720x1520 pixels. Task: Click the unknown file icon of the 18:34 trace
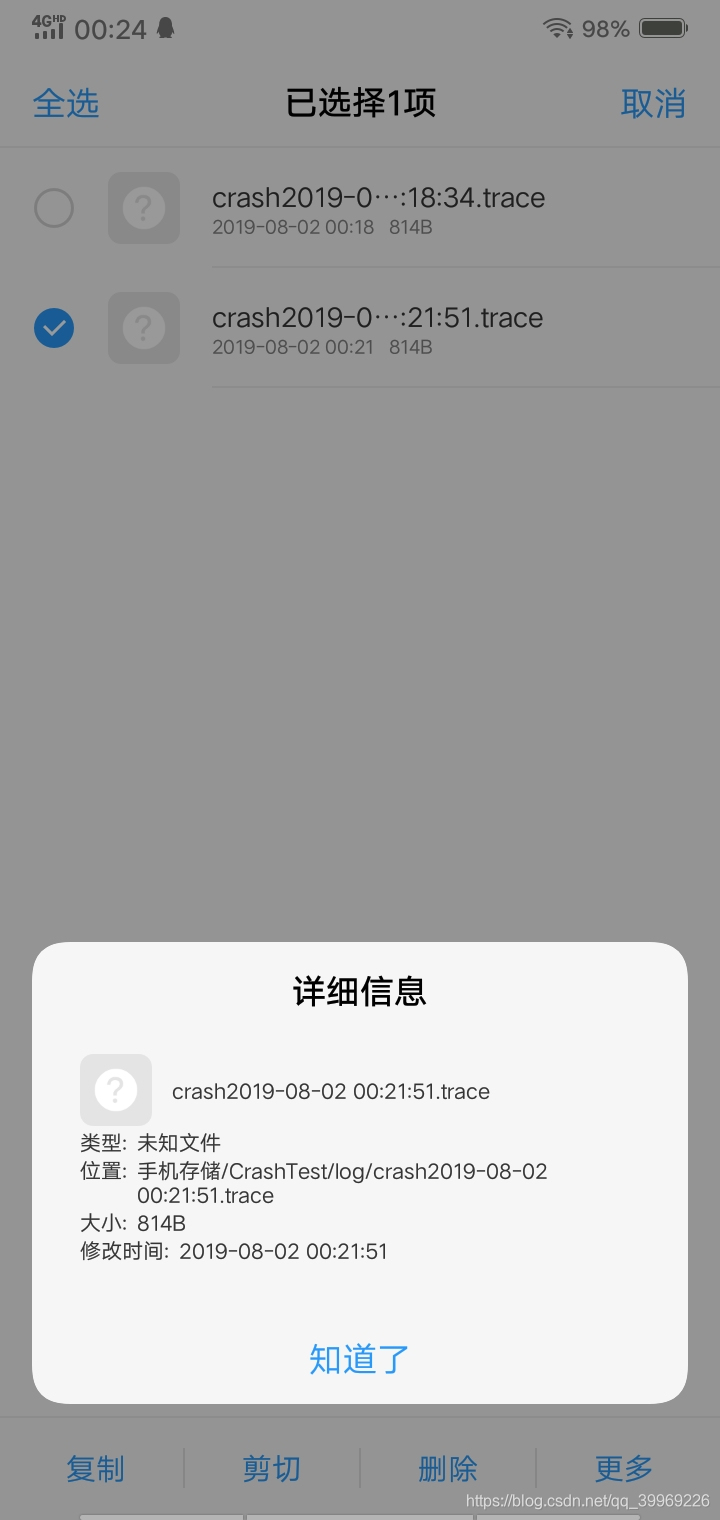click(x=143, y=208)
